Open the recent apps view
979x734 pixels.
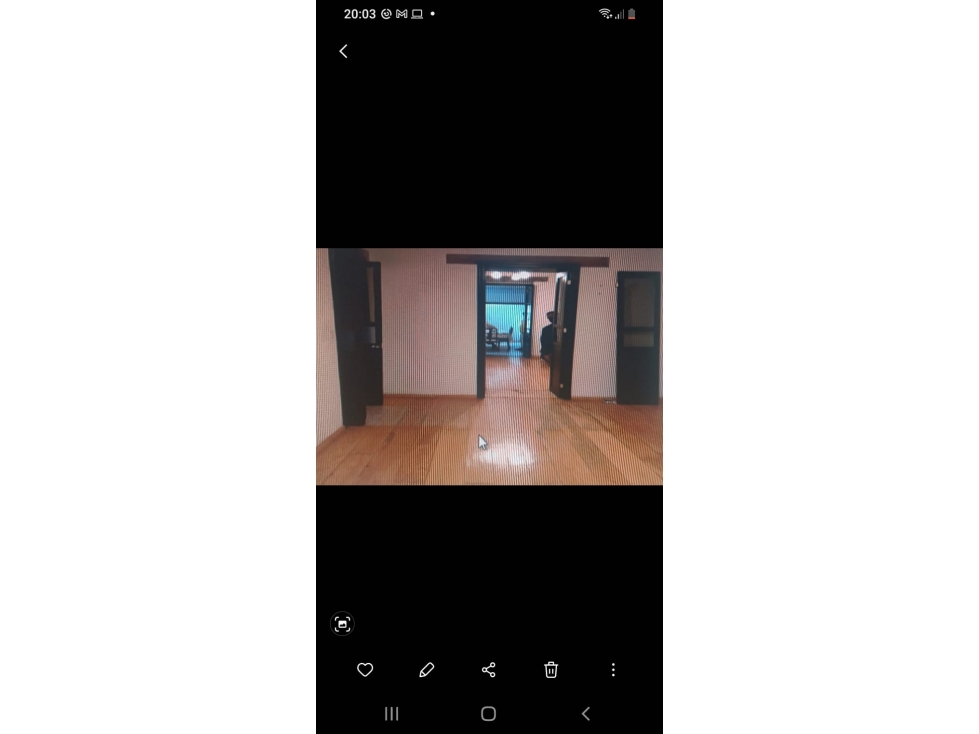(x=392, y=713)
